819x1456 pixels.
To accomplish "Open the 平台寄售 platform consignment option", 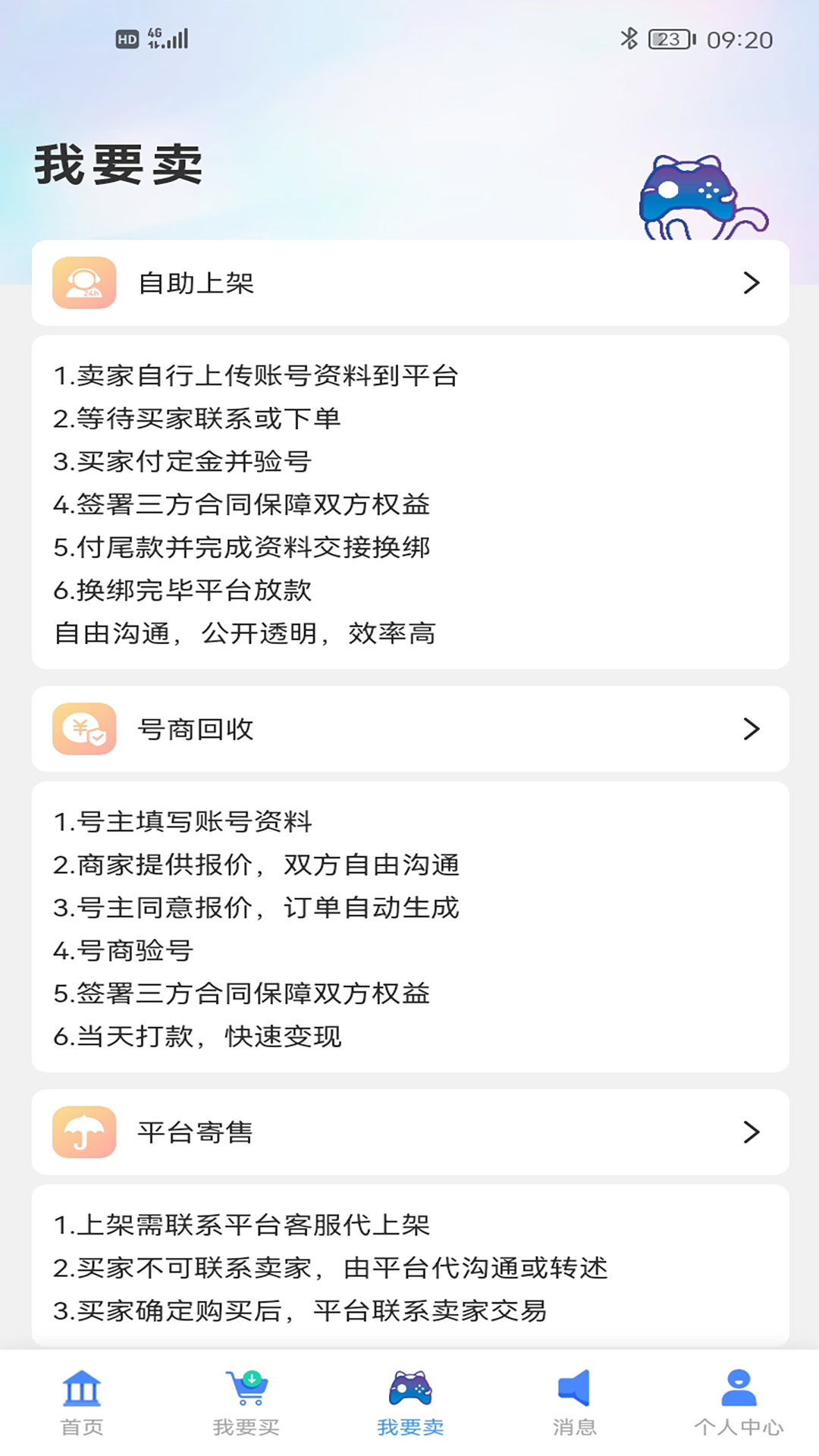I will pyautogui.click(x=409, y=1132).
